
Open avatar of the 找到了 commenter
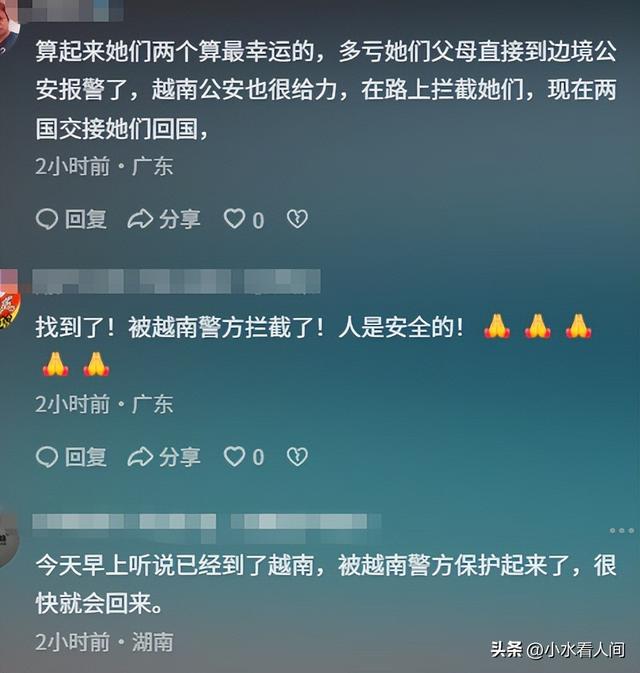pyautogui.click(x=8, y=296)
